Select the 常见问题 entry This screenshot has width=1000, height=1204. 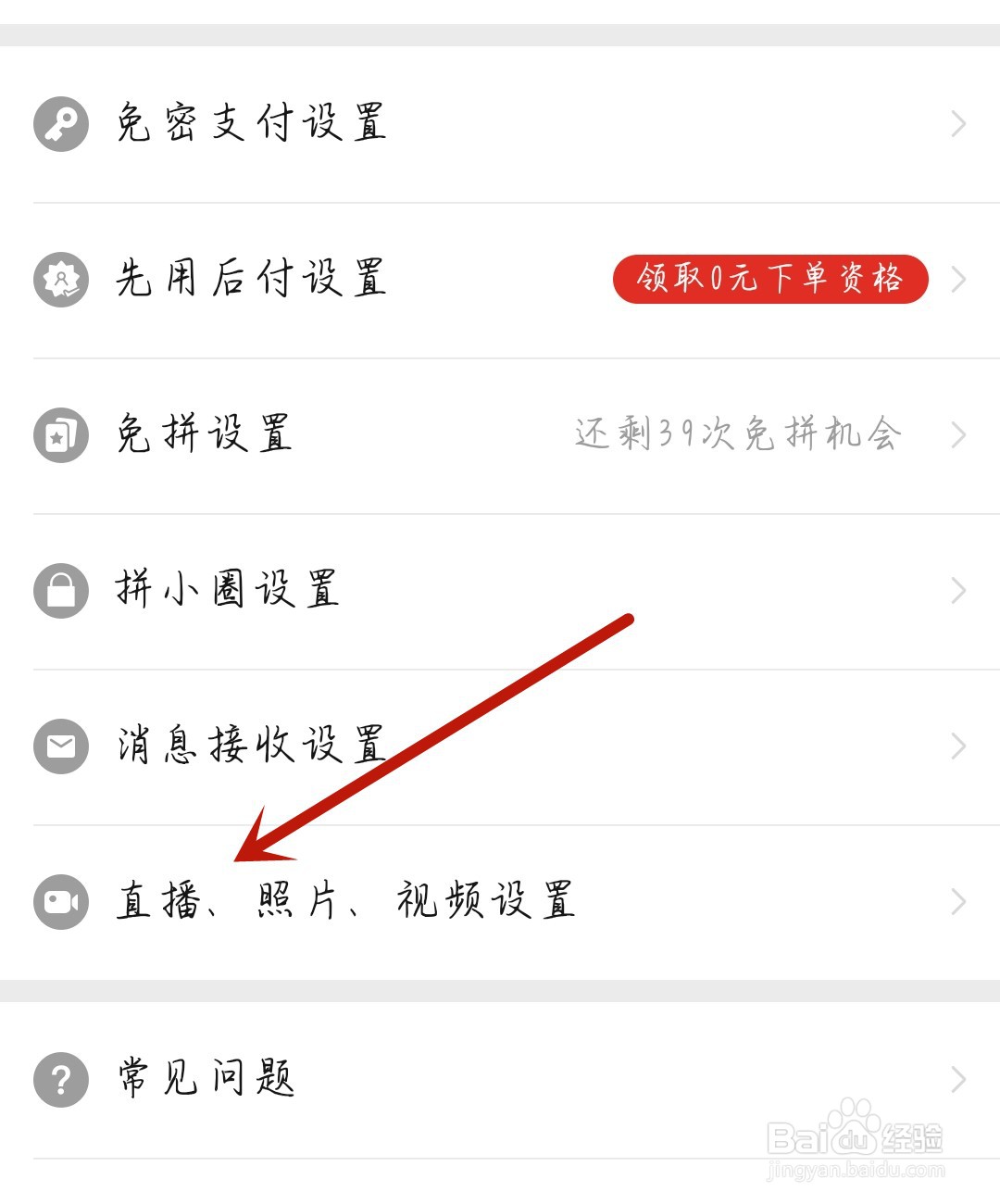point(206,1077)
